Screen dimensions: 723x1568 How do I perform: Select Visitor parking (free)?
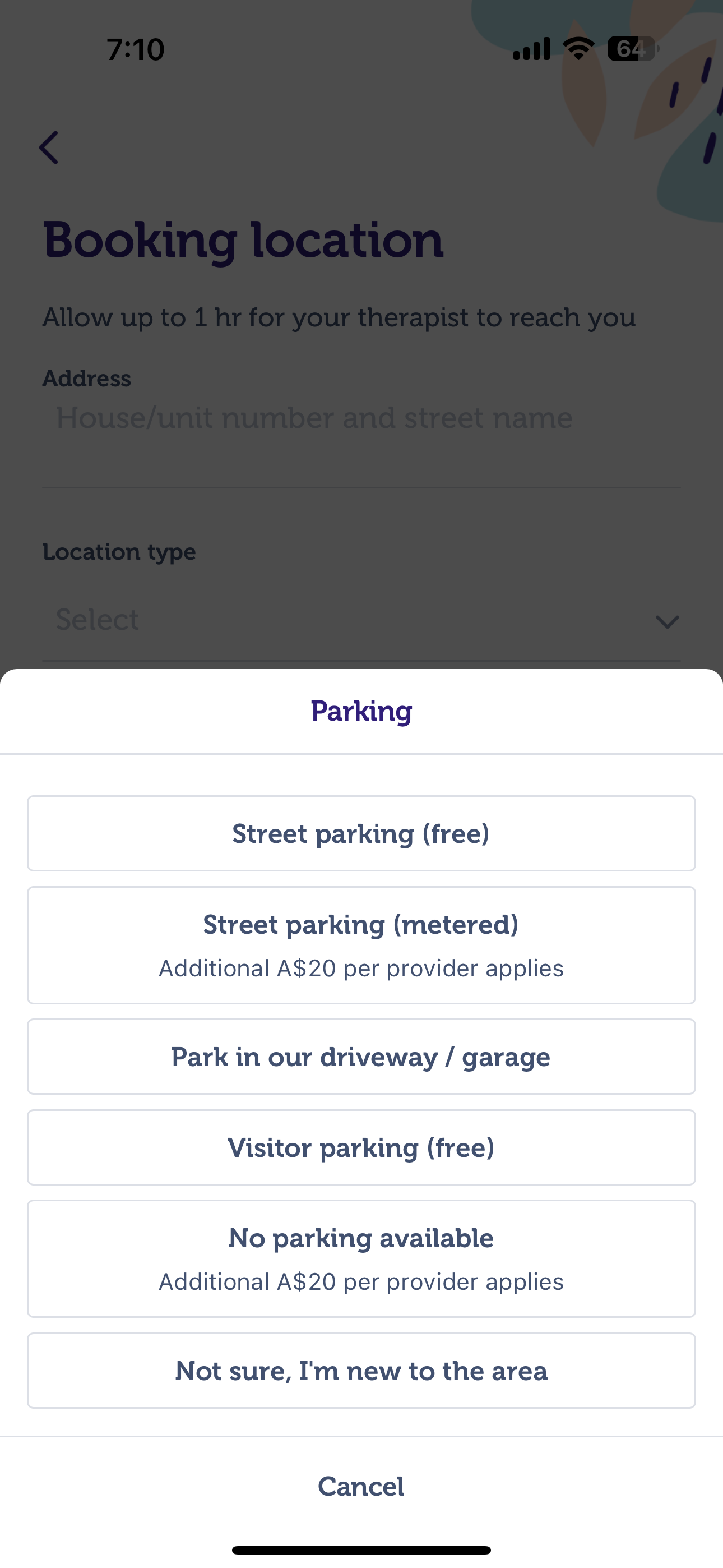click(361, 1147)
